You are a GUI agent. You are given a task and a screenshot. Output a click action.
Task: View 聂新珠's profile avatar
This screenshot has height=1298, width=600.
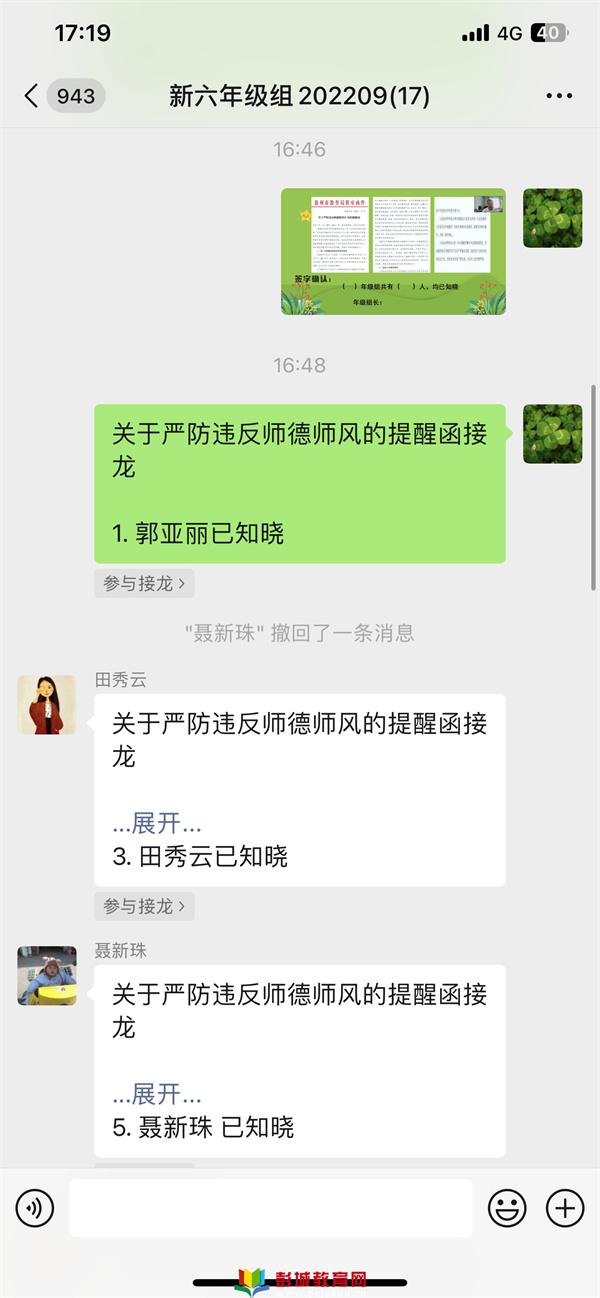click(47, 975)
